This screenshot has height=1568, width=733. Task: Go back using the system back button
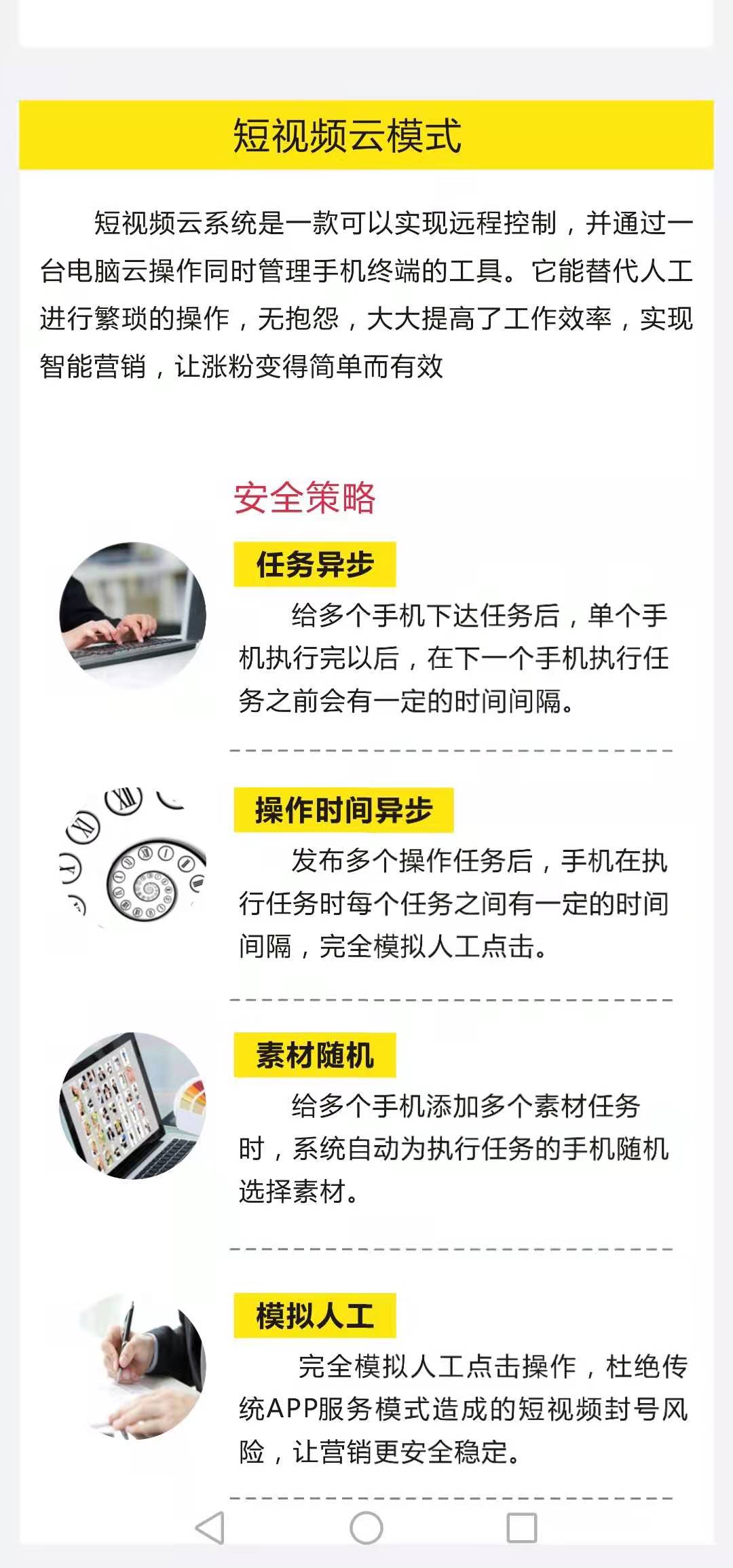pos(210,1528)
